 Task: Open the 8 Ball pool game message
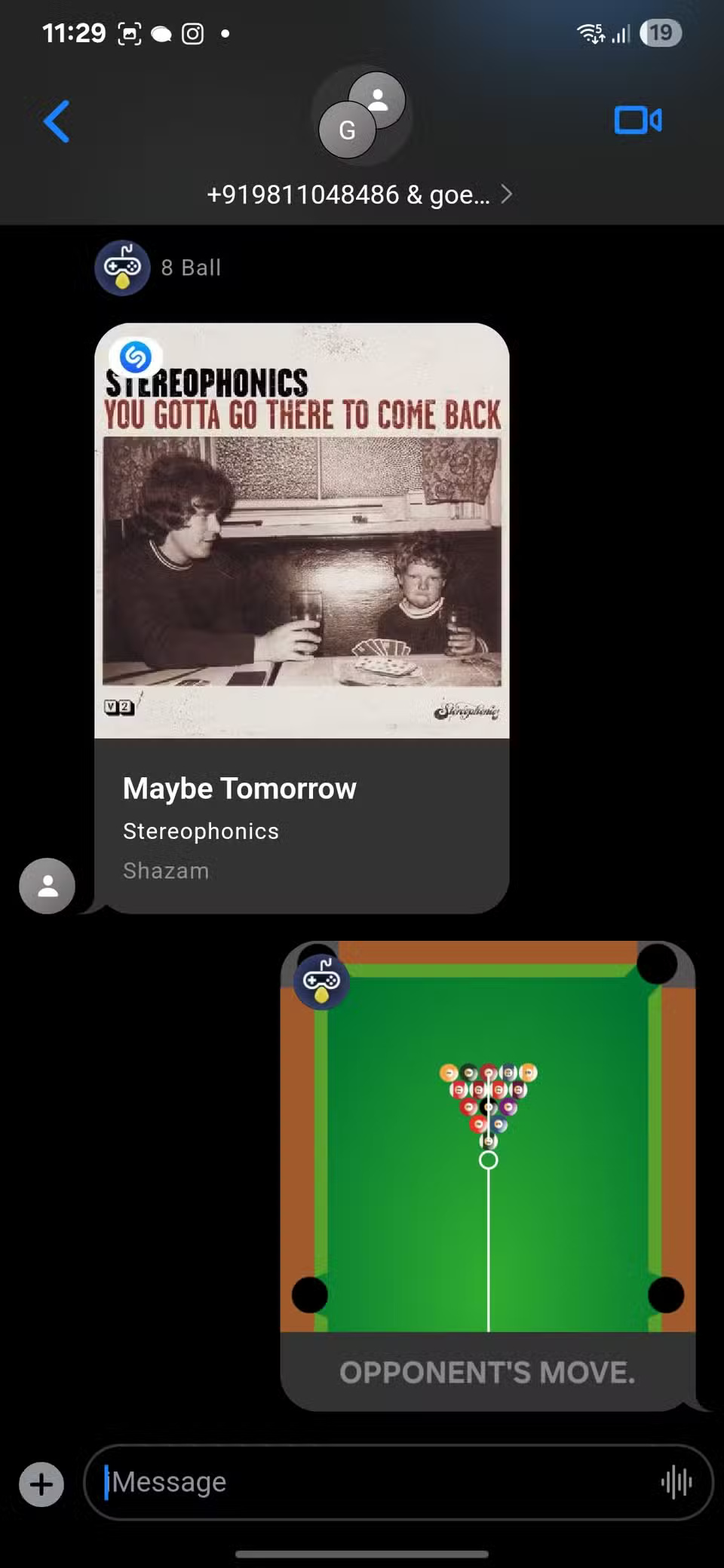click(x=487, y=1174)
